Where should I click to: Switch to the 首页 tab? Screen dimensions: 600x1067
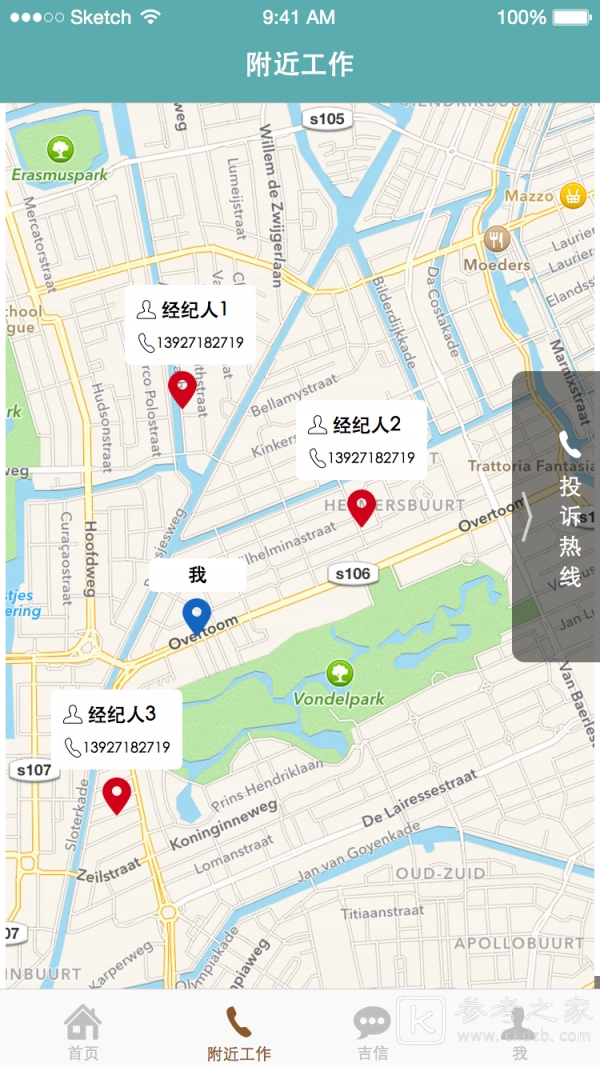tap(83, 1032)
